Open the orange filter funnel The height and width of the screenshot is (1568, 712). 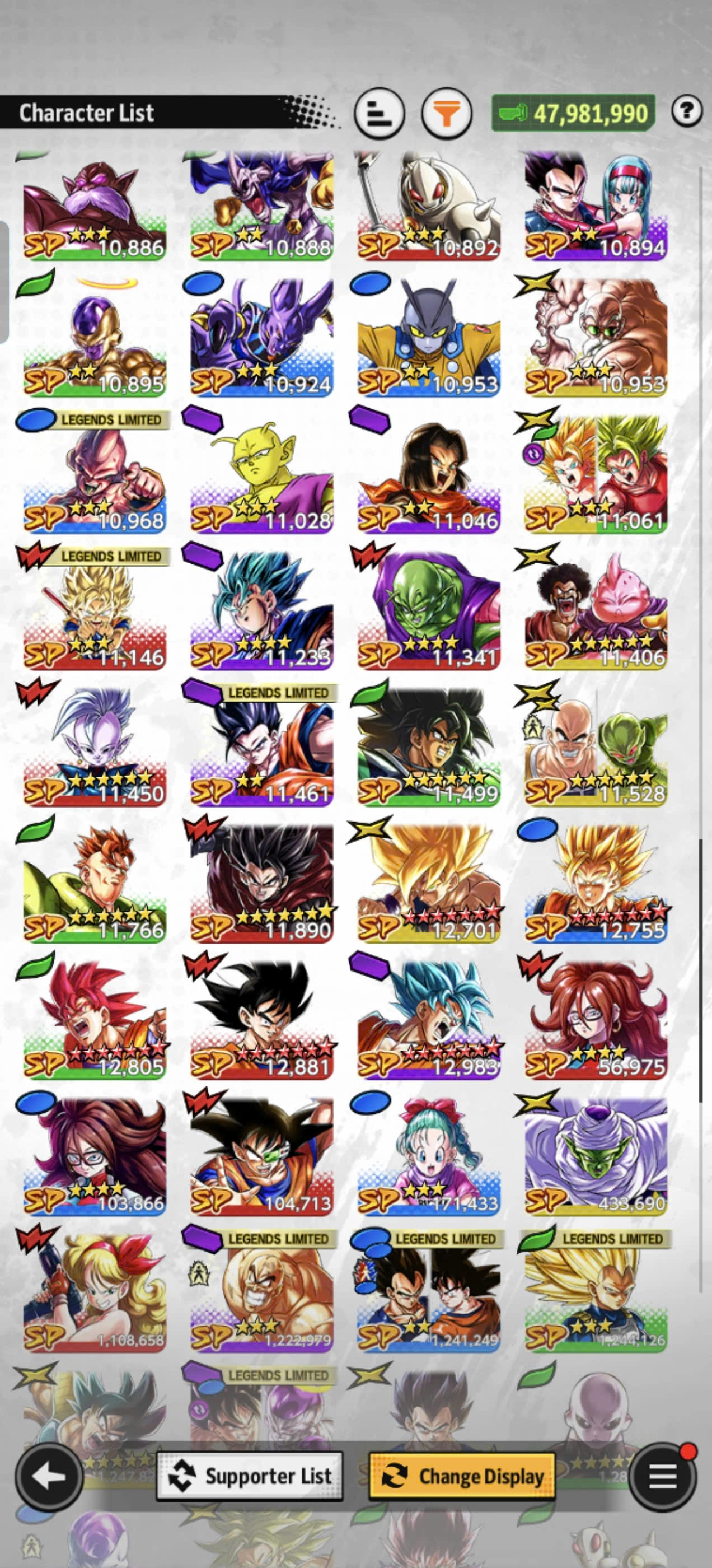[446, 113]
